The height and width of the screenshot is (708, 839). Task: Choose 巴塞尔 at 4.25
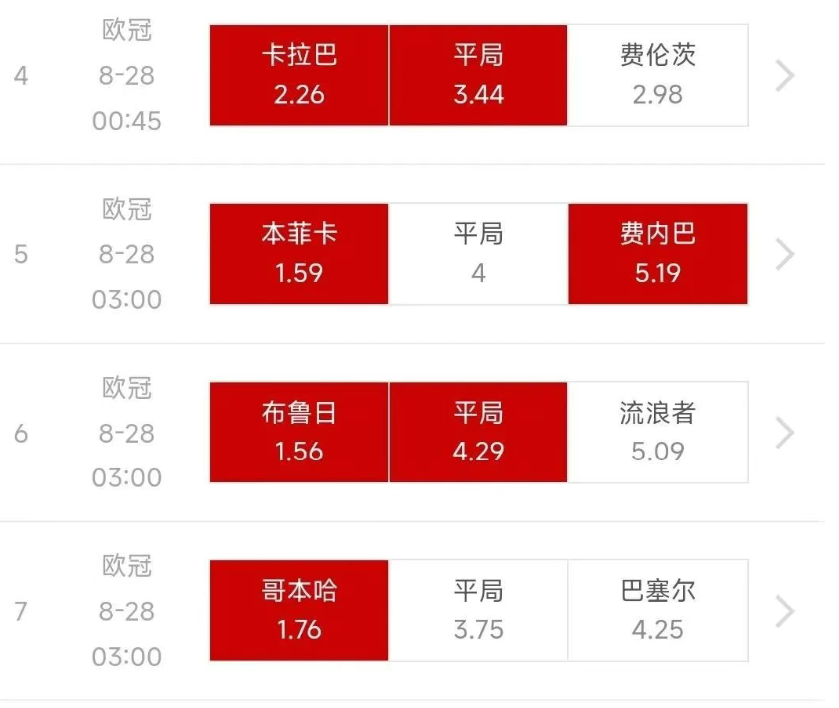point(657,610)
